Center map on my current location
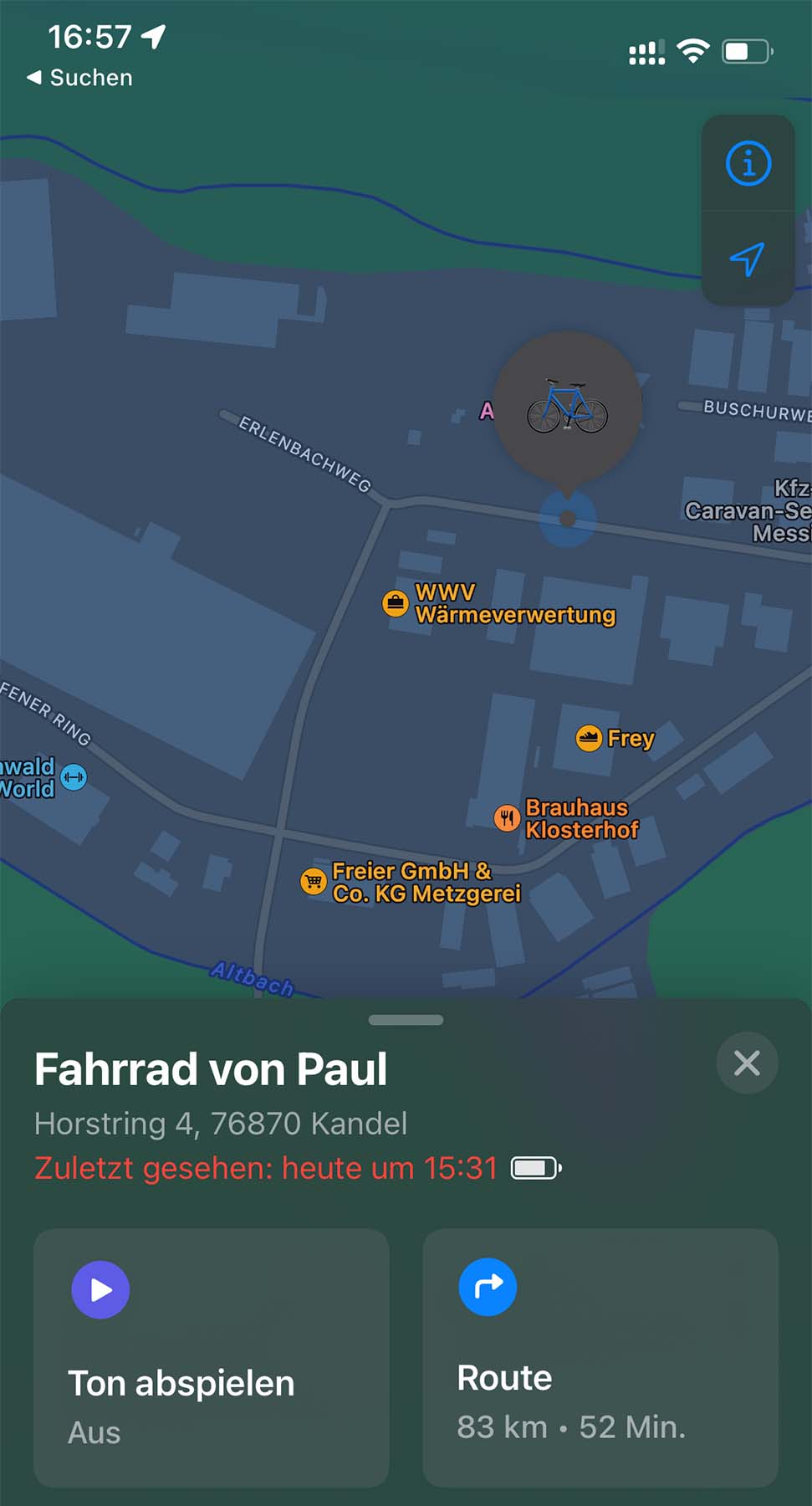812x1506 pixels. click(748, 259)
